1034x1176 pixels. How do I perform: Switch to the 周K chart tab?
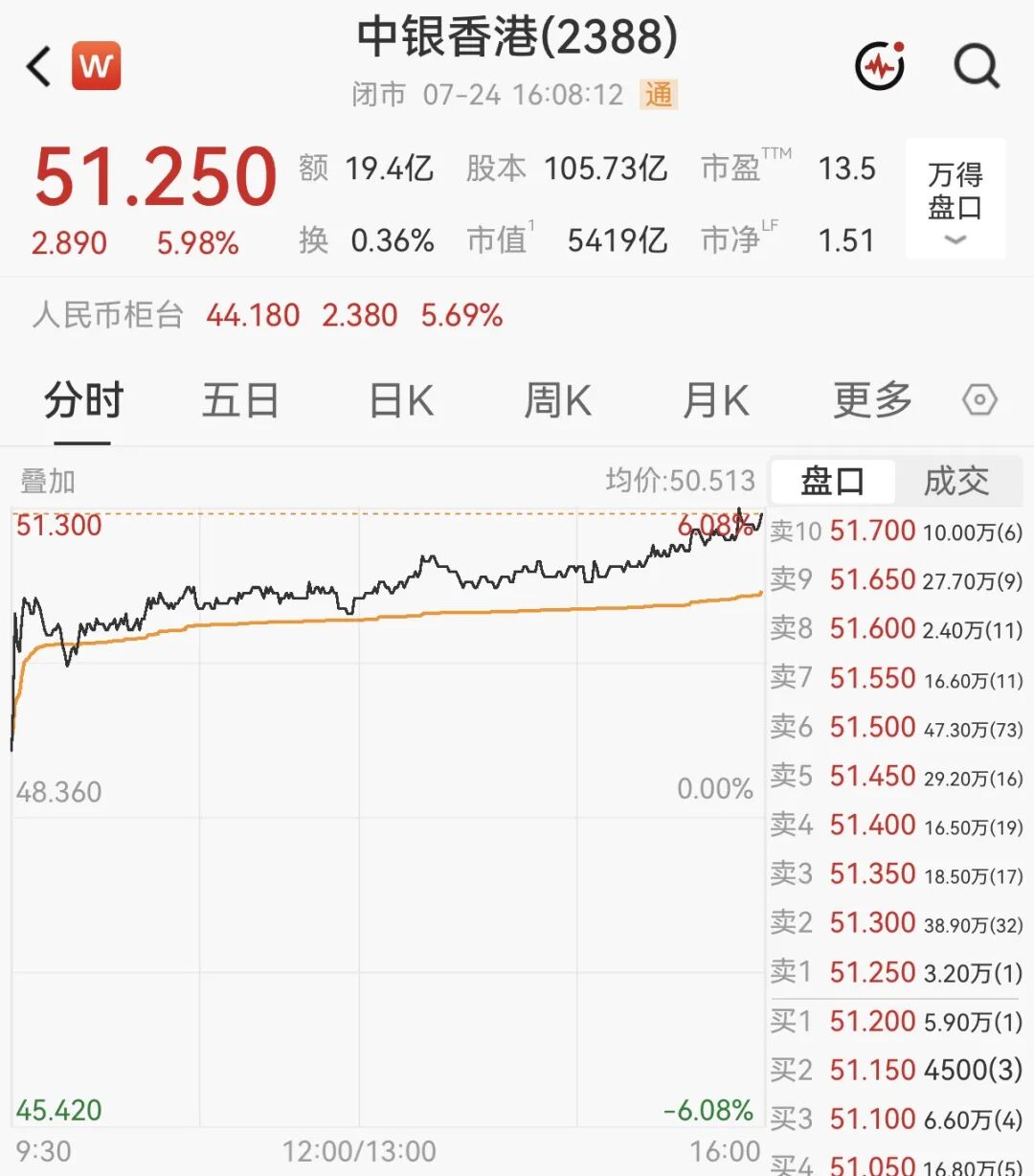pyautogui.click(x=557, y=400)
